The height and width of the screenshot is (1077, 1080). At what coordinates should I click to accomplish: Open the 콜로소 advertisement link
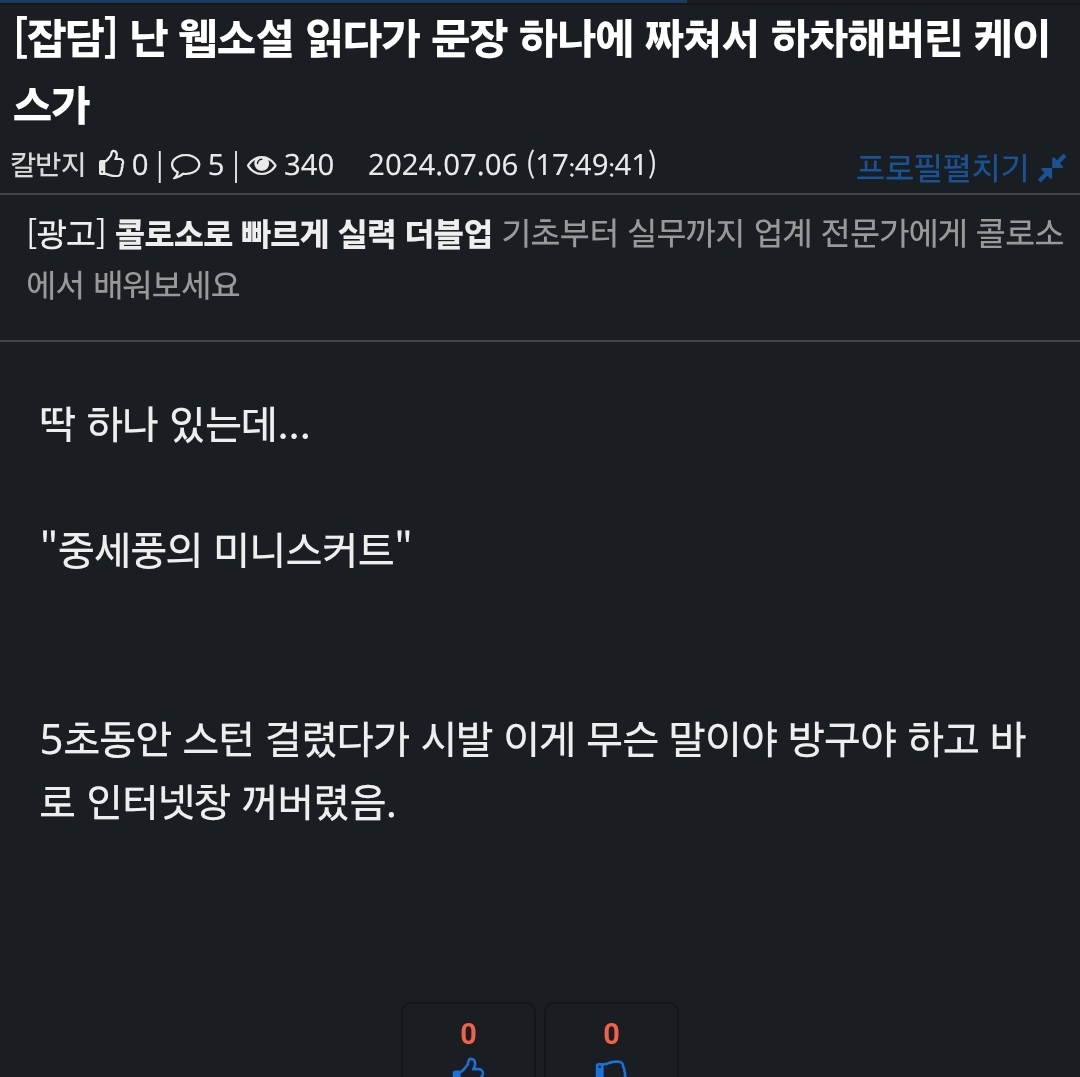tap(303, 234)
